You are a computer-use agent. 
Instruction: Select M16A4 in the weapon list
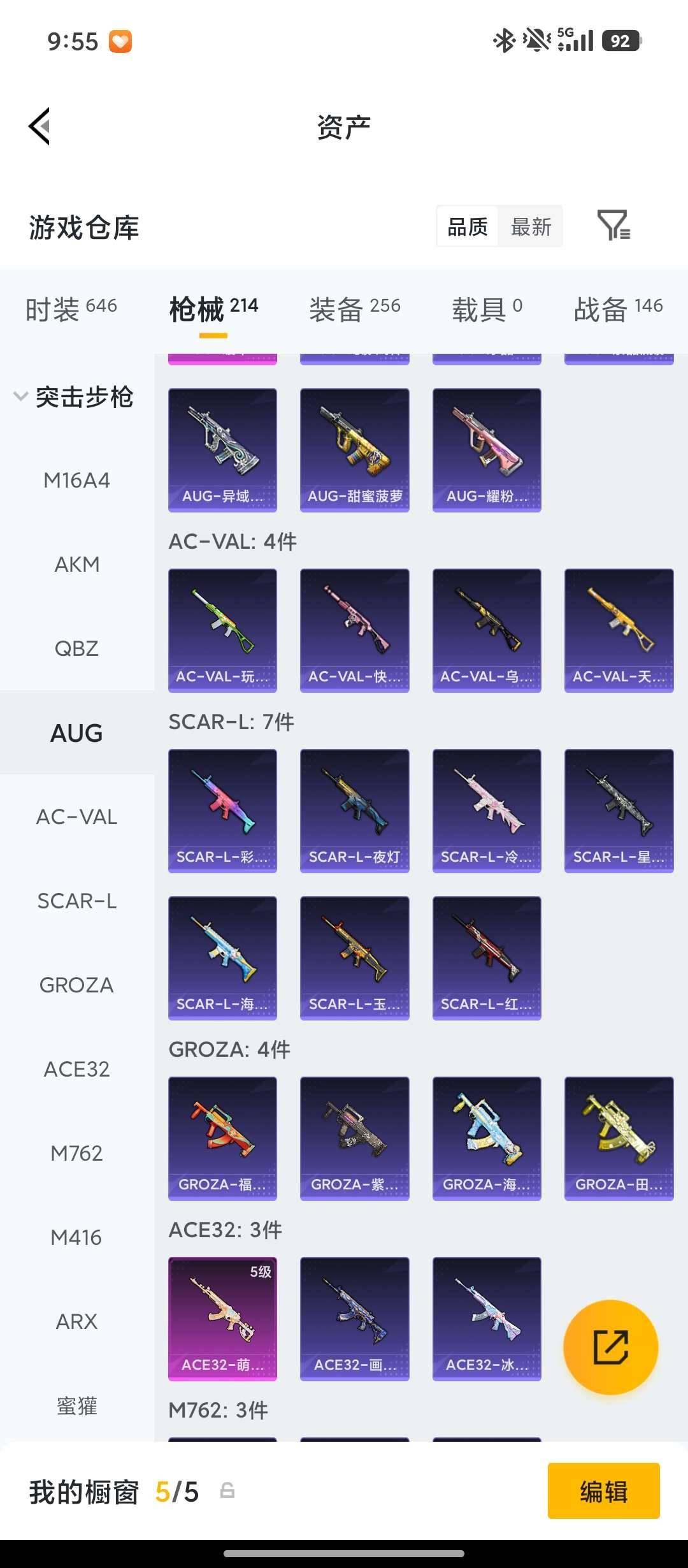[x=76, y=480]
